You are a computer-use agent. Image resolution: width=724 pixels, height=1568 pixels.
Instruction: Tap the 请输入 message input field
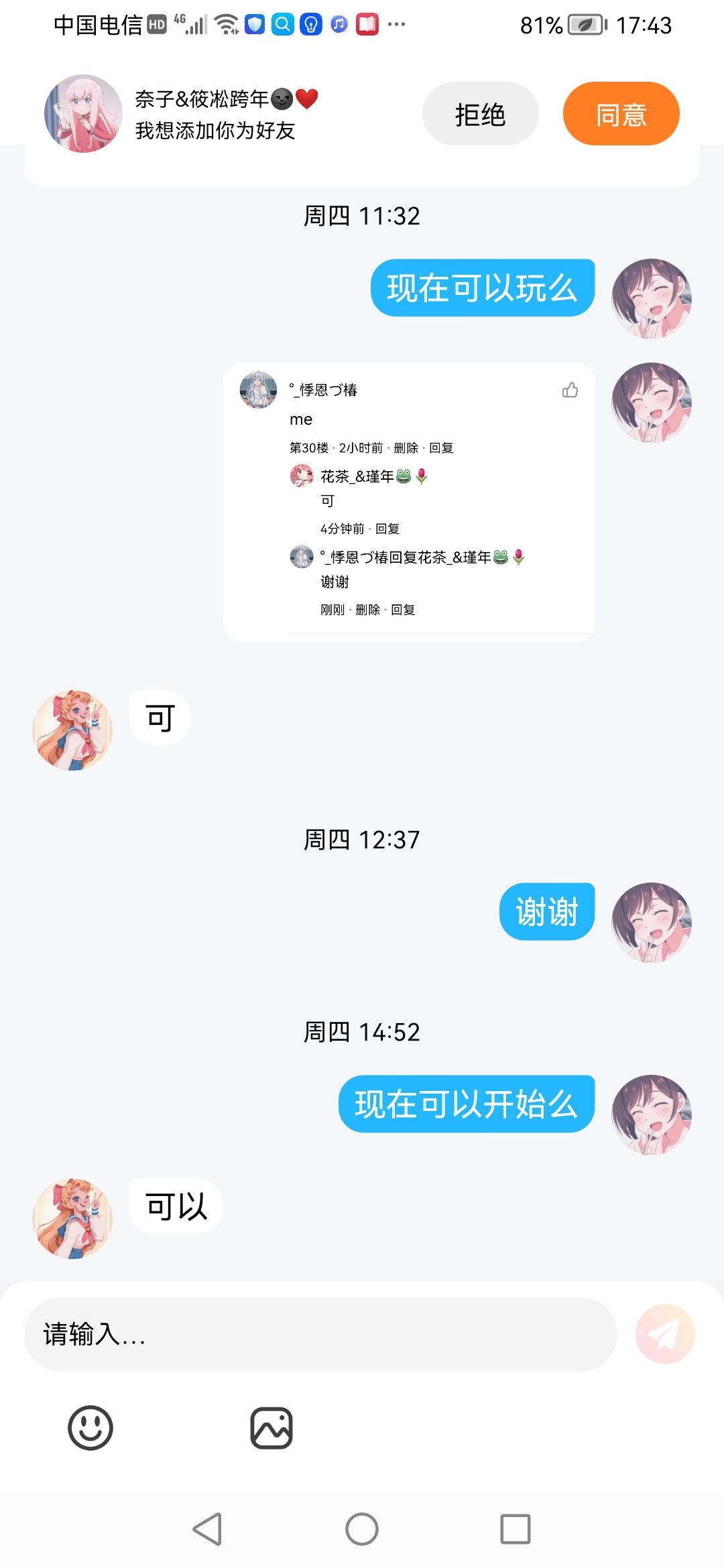320,1334
